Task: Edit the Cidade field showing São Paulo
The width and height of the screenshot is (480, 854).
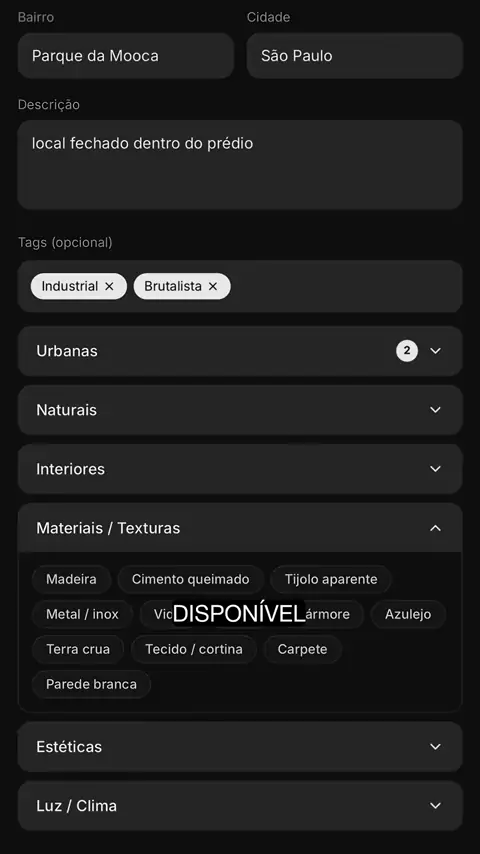Action: click(x=355, y=56)
